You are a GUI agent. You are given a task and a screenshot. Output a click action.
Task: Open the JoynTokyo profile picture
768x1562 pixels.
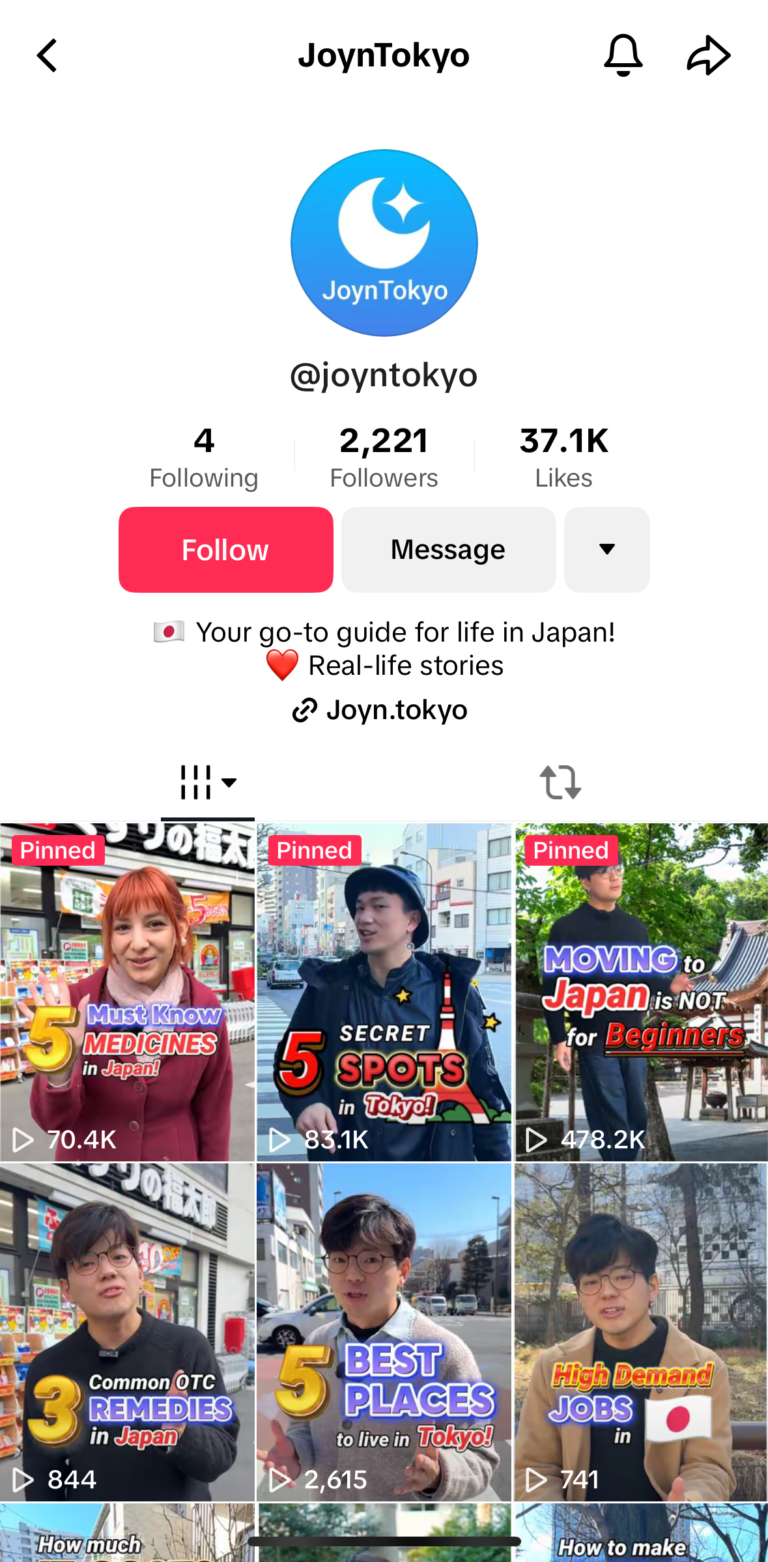coord(384,243)
